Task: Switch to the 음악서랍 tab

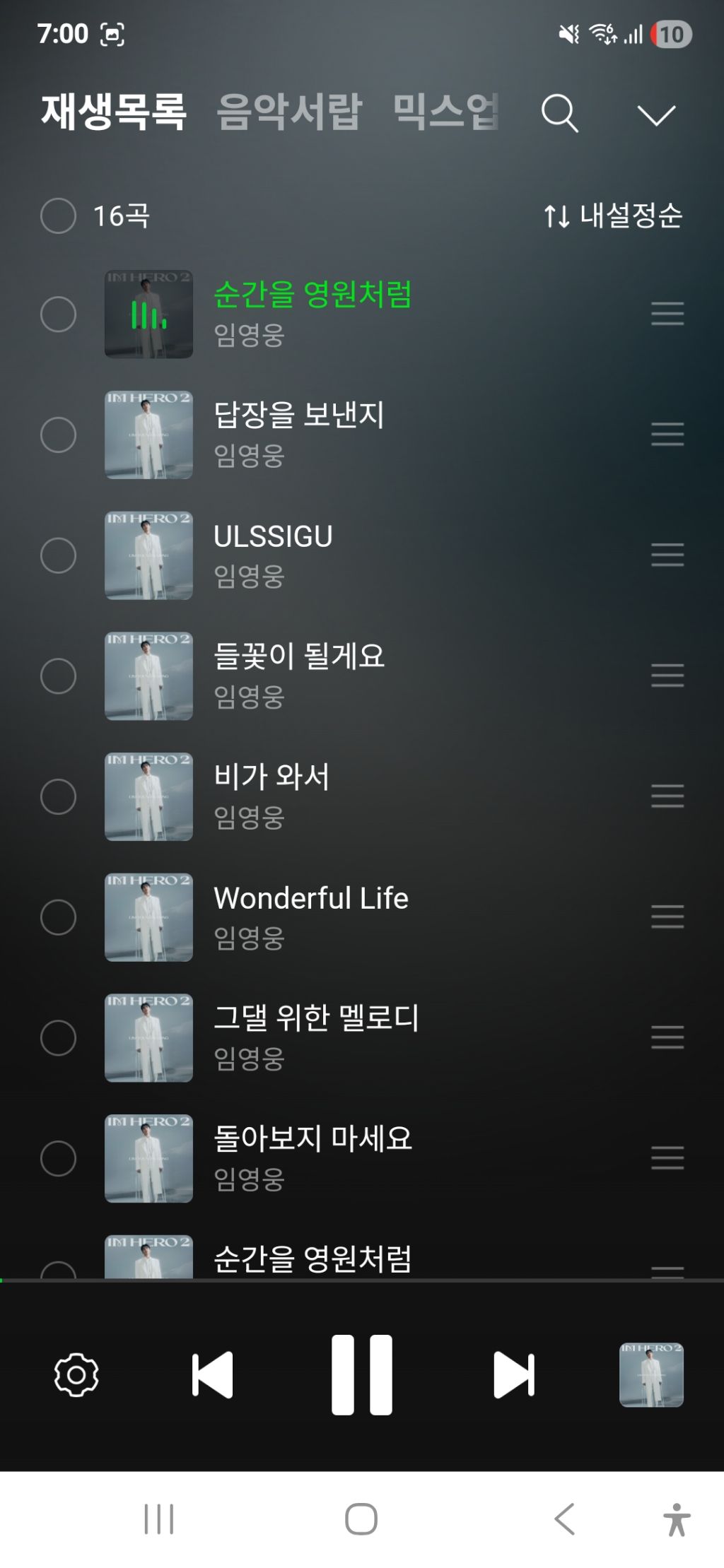Action: click(289, 112)
